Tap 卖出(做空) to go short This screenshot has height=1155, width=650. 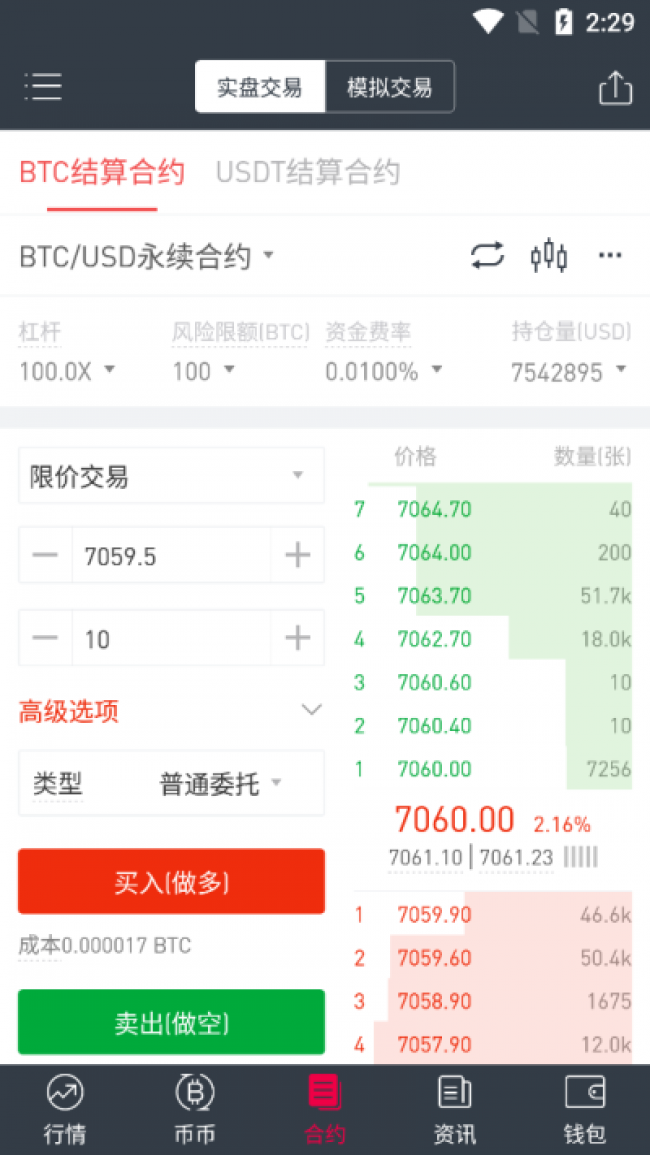click(x=171, y=1022)
